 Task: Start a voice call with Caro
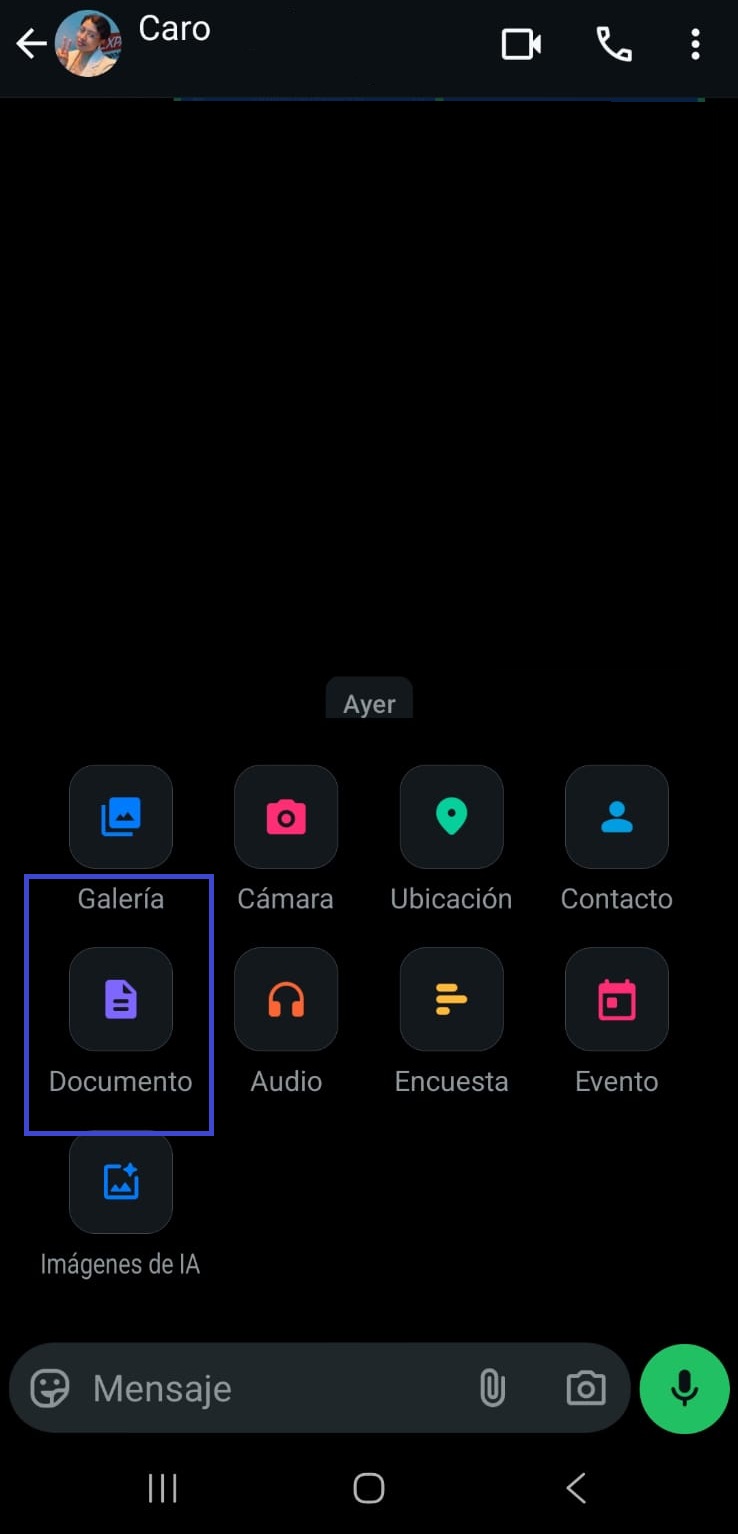pos(613,44)
